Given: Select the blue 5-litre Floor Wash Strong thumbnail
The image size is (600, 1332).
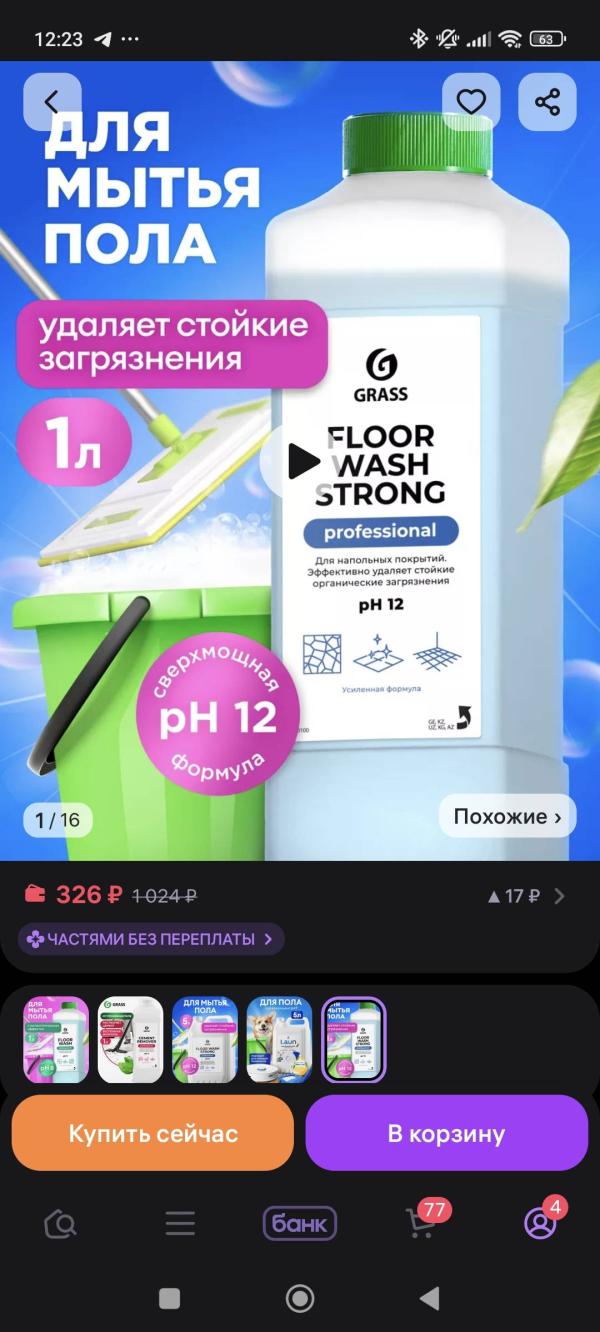Looking at the screenshot, I should click(x=205, y=1040).
